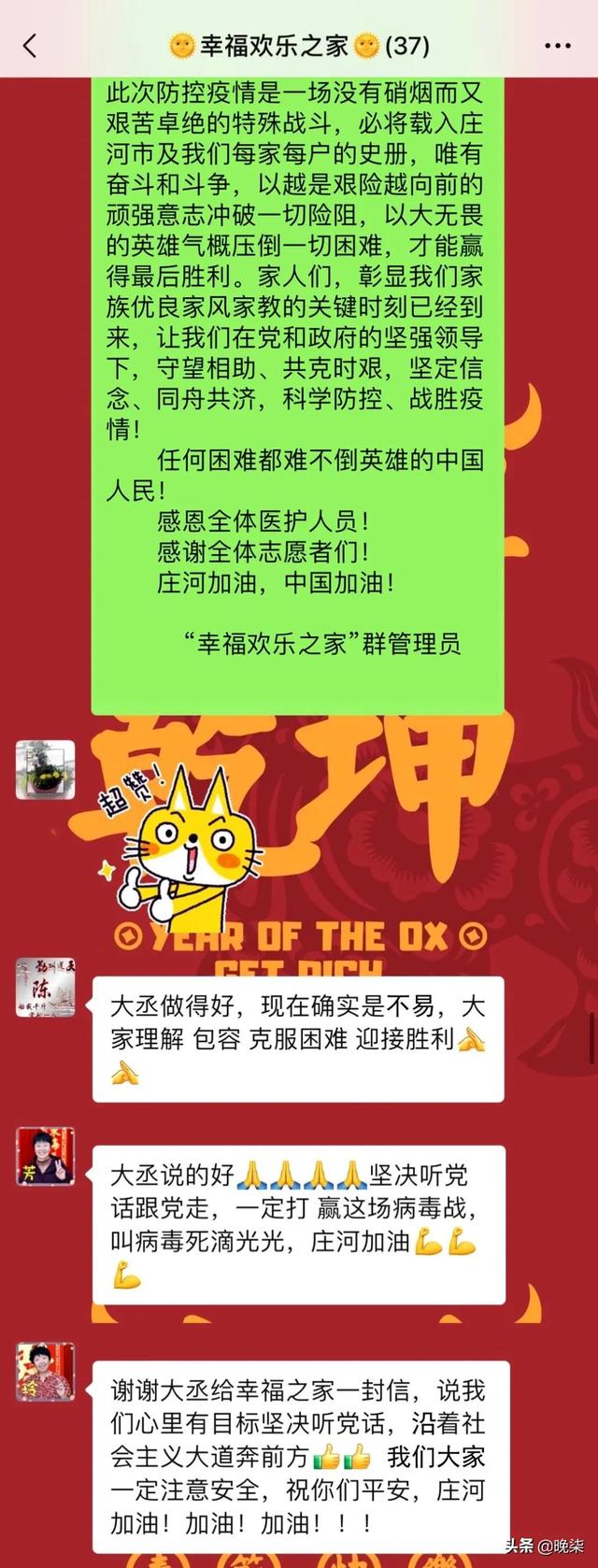The height and width of the screenshot is (1568, 598).
Task: Open the 陈 avatar next to 大丞做得好
Action: pos(45,986)
